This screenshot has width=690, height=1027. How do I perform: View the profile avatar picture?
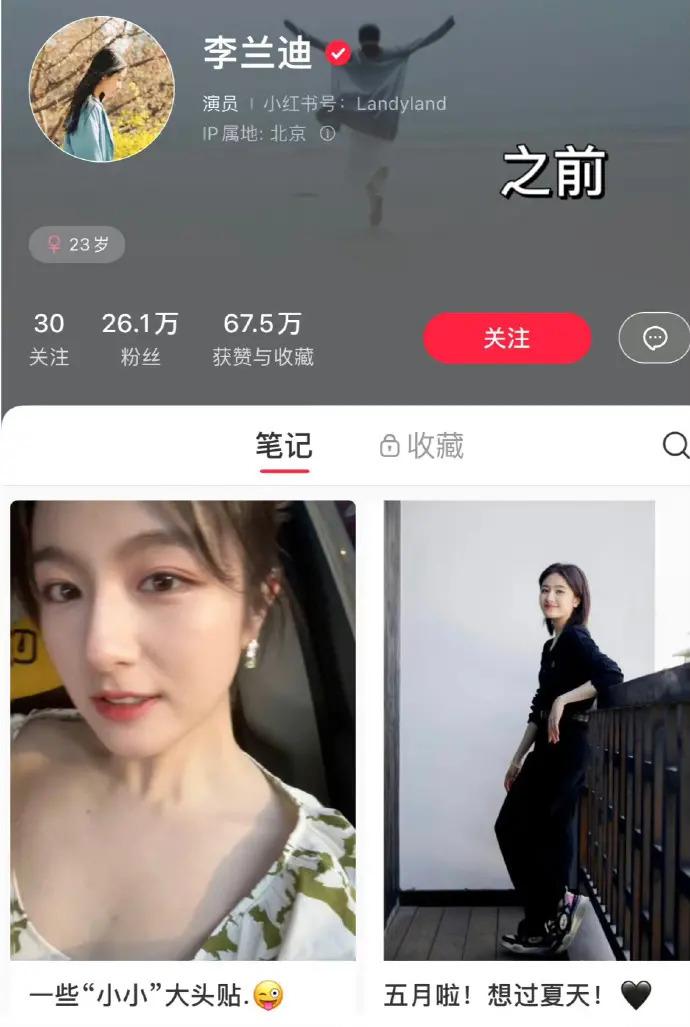point(101,89)
